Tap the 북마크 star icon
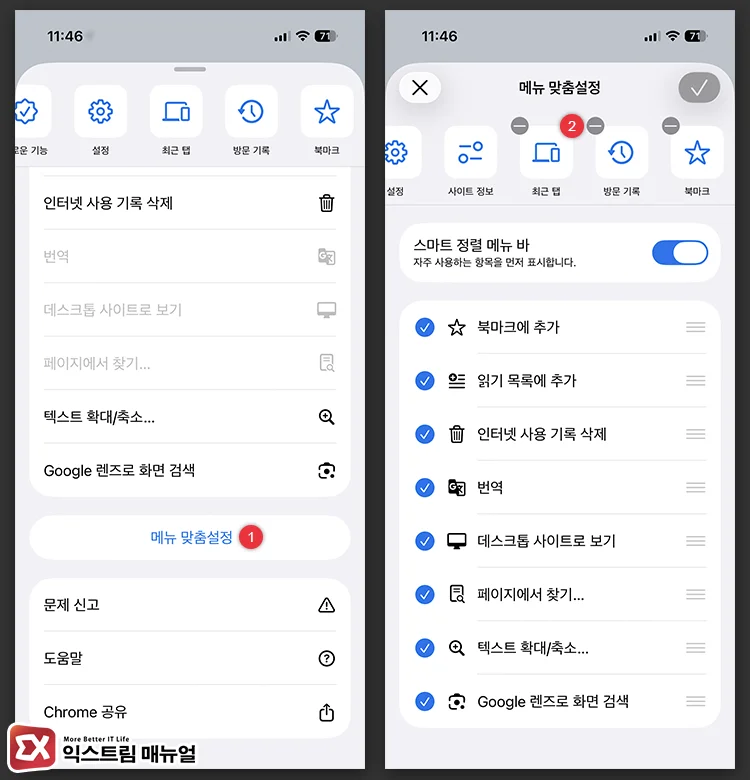The image size is (750, 780). click(x=326, y=112)
